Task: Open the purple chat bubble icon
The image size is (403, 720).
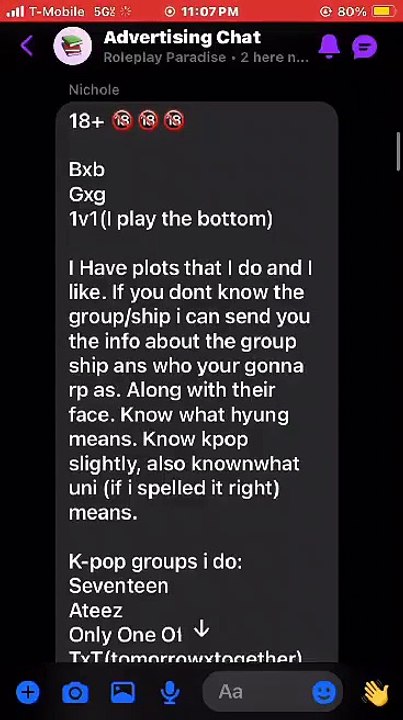Action: [364, 46]
